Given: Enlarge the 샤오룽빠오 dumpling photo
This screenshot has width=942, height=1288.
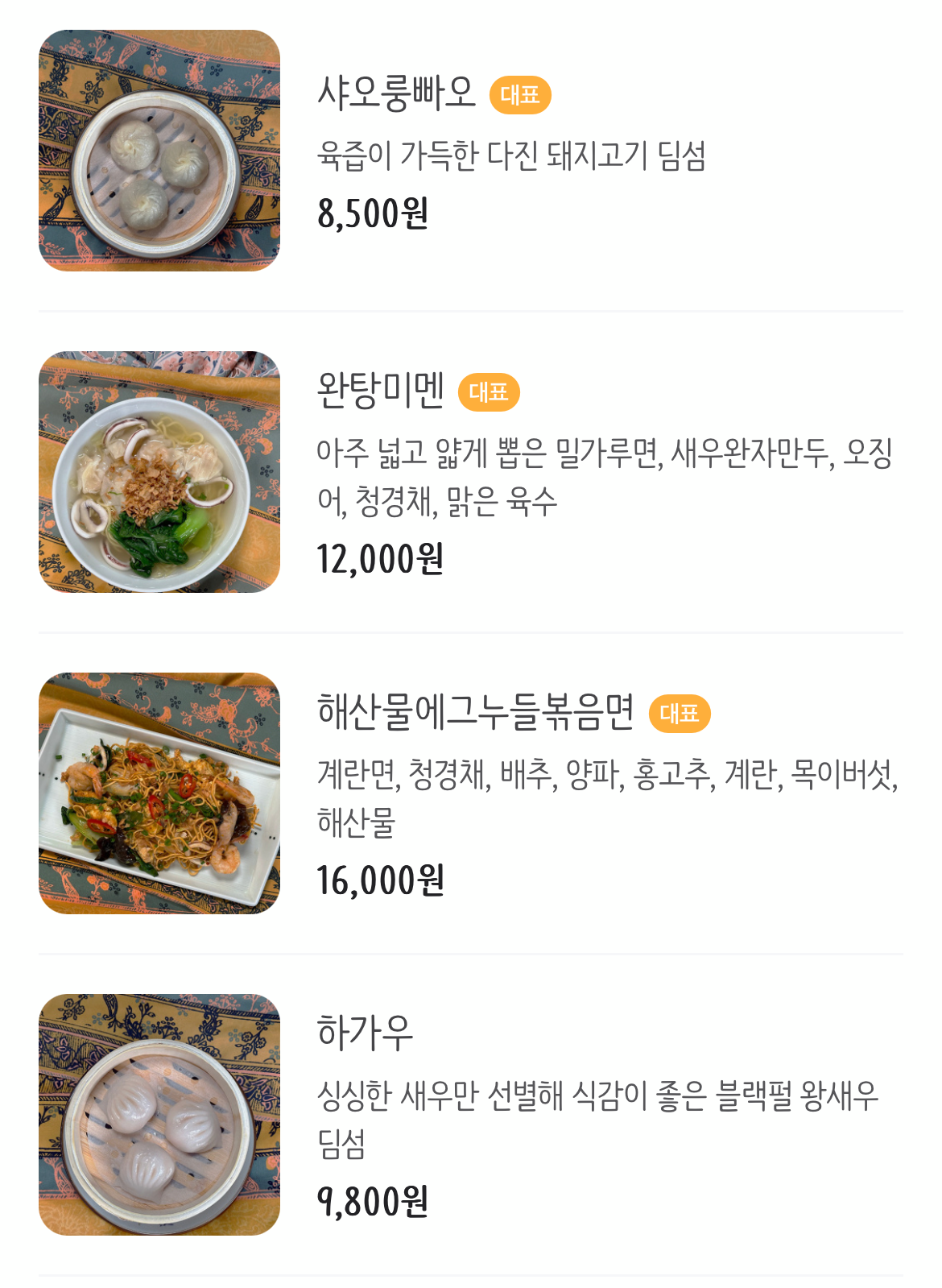Looking at the screenshot, I should (159, 151).
